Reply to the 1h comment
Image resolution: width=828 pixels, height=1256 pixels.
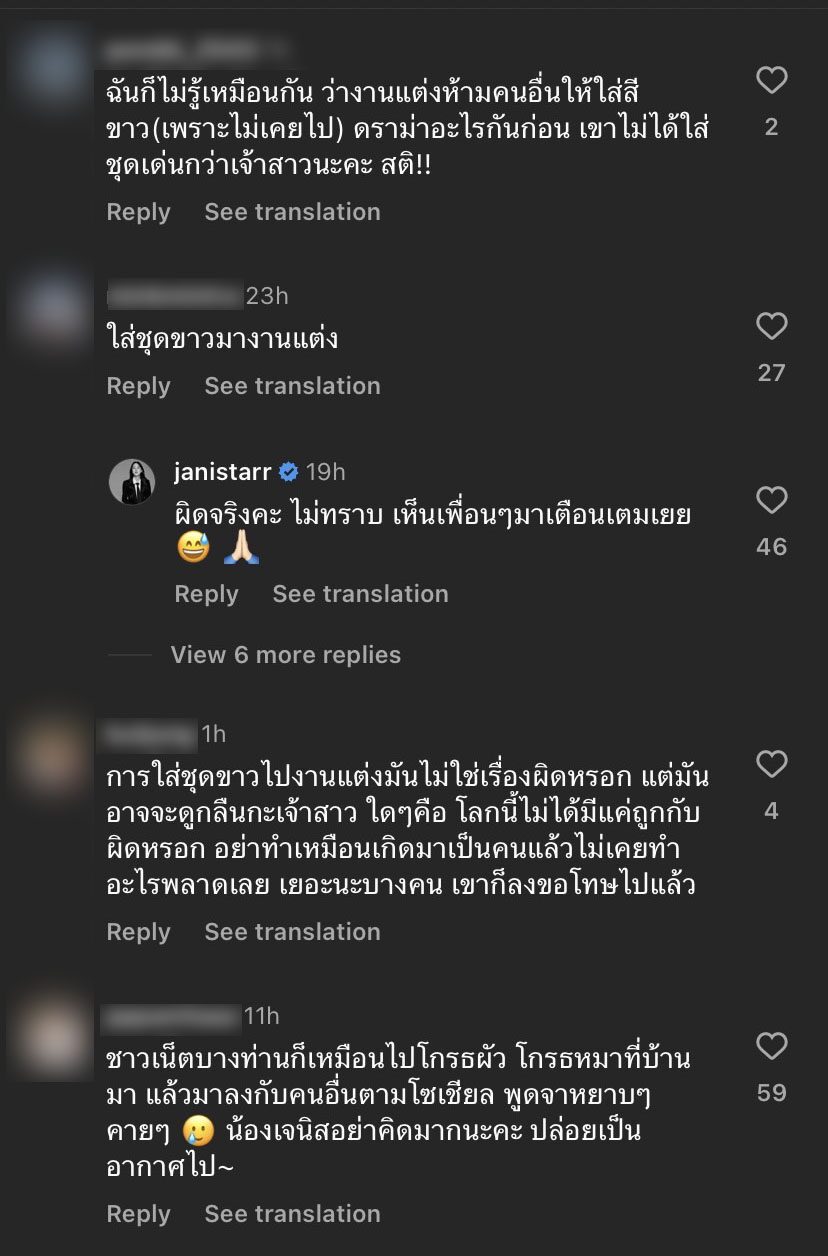click(138, 932)
